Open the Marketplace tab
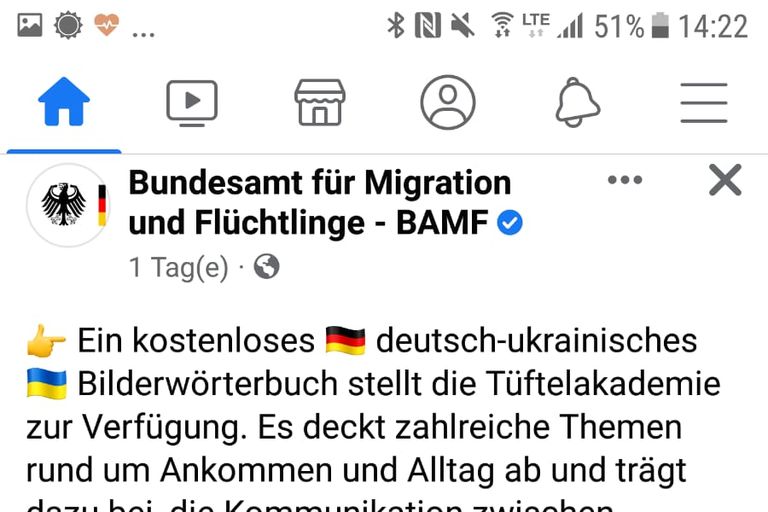768x512 pixels. pos(319,102)
